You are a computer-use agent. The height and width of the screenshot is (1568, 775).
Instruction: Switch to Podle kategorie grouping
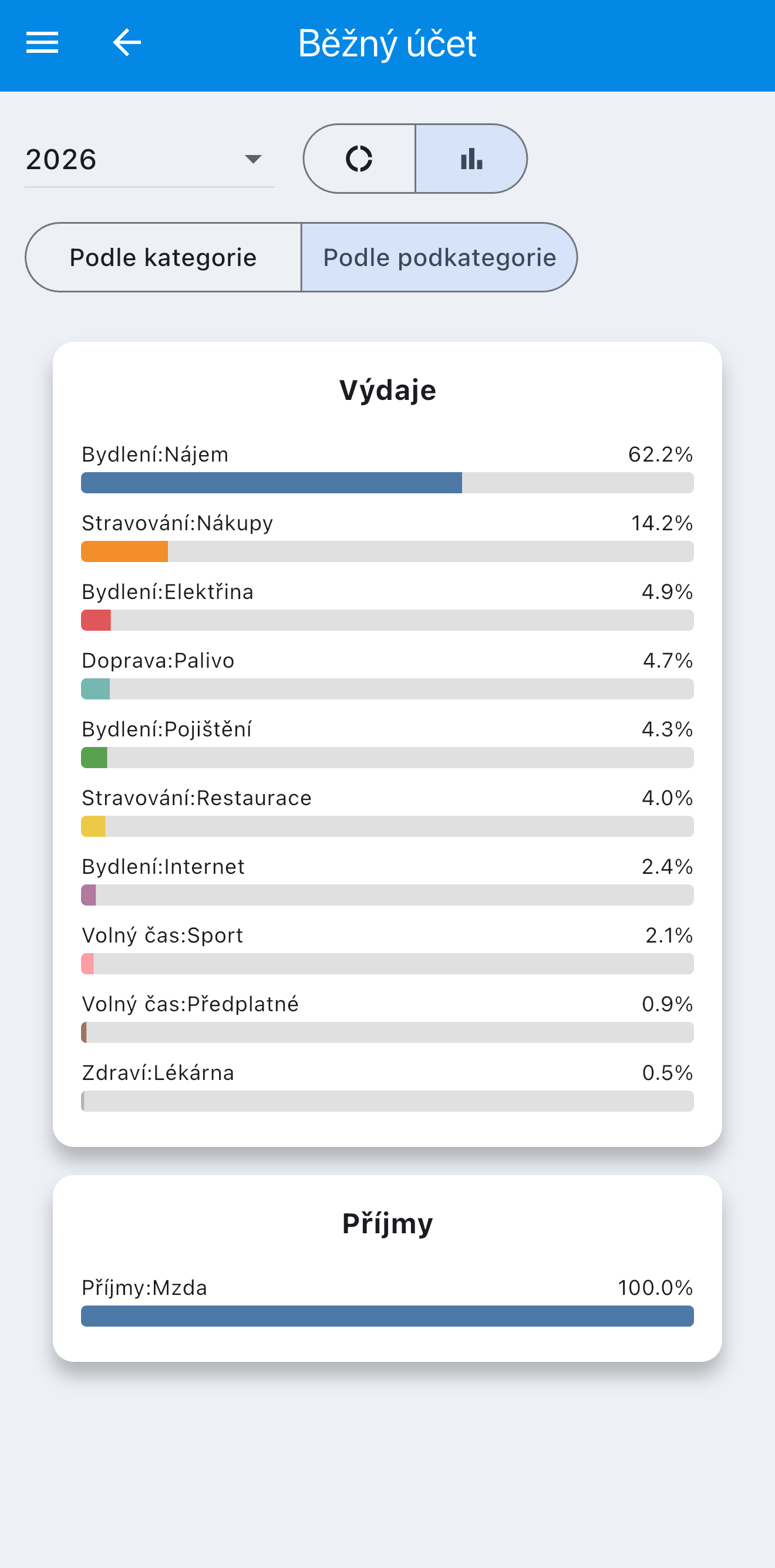163,257
